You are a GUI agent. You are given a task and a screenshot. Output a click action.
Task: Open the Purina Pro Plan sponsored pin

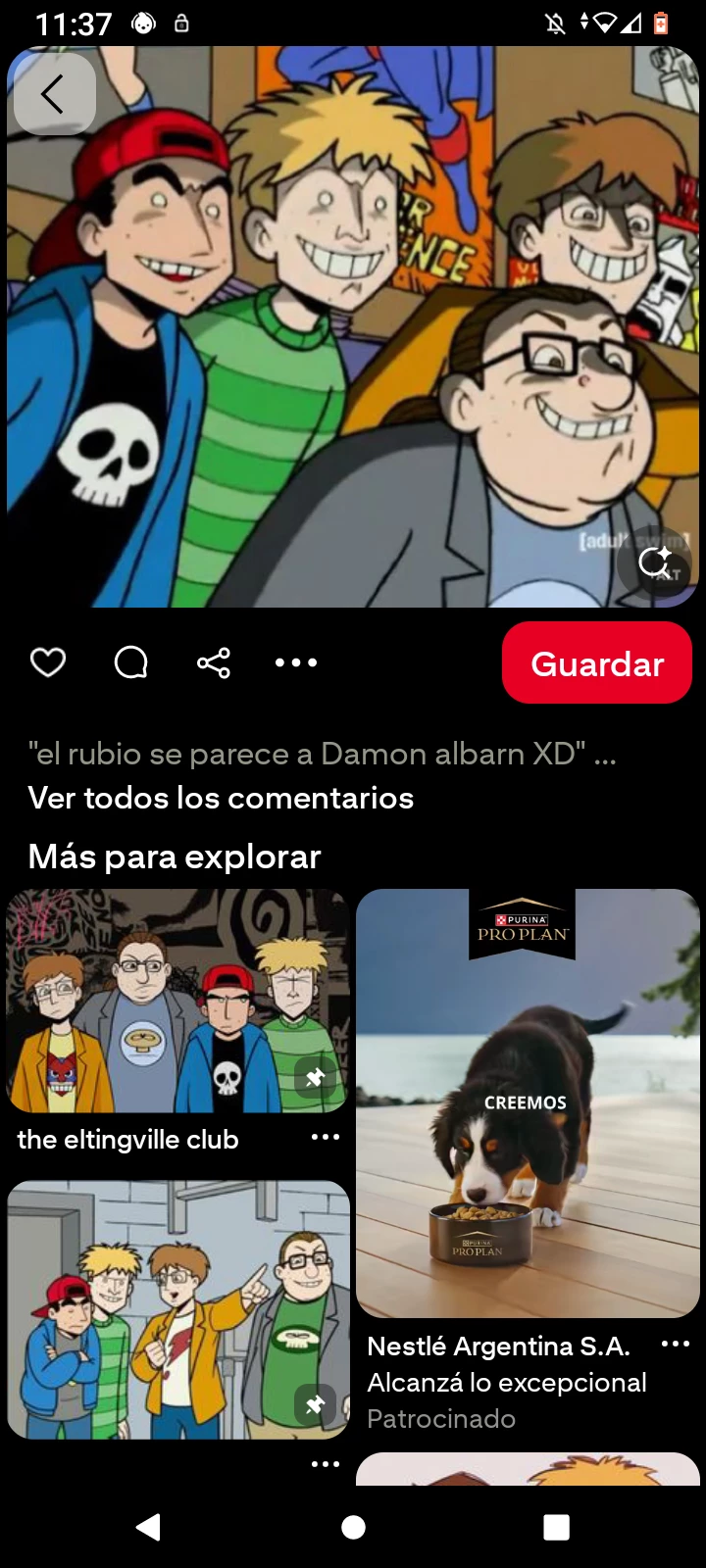528,1102
